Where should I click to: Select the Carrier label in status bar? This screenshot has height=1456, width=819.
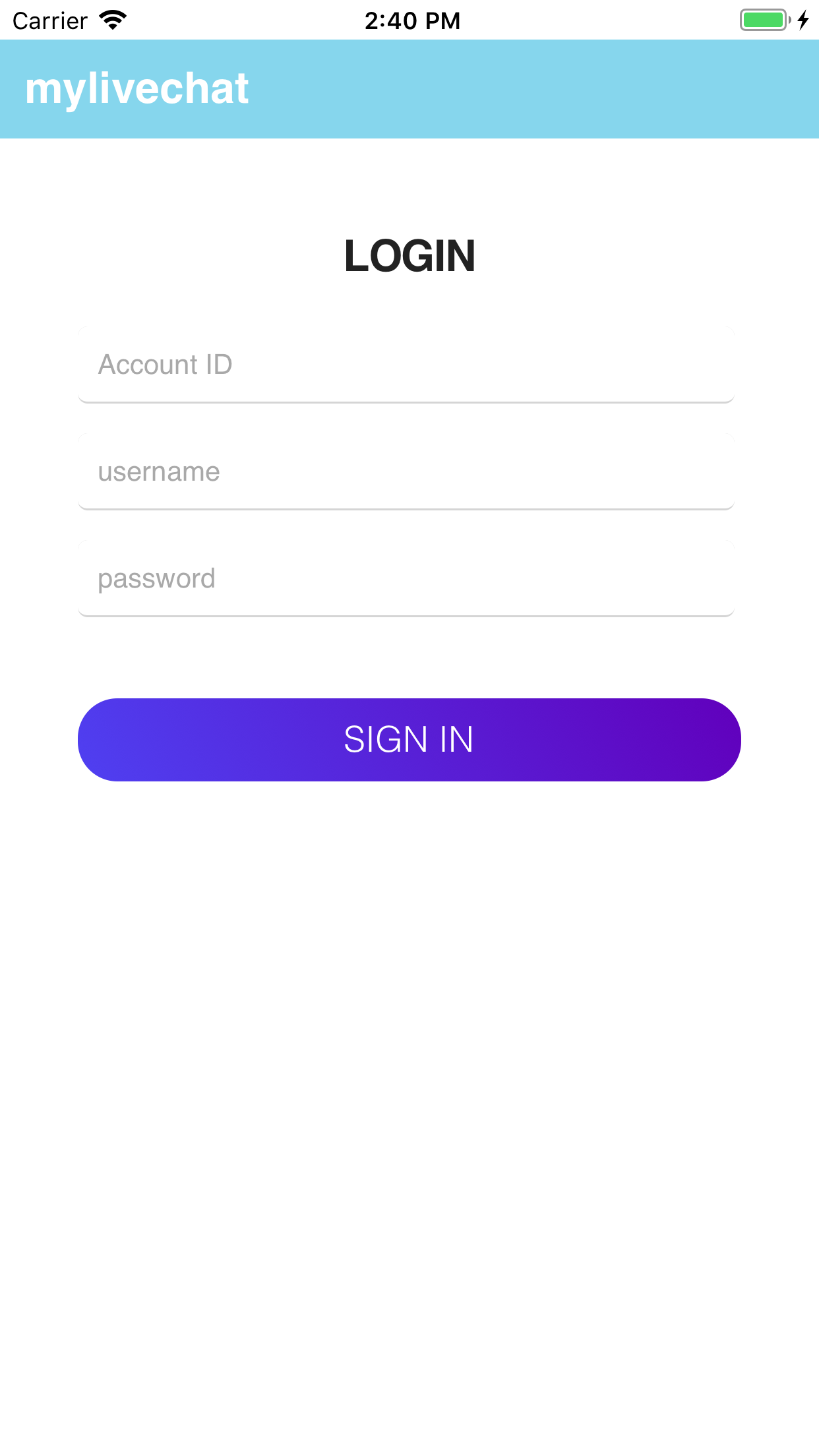(x=49, y=20)
